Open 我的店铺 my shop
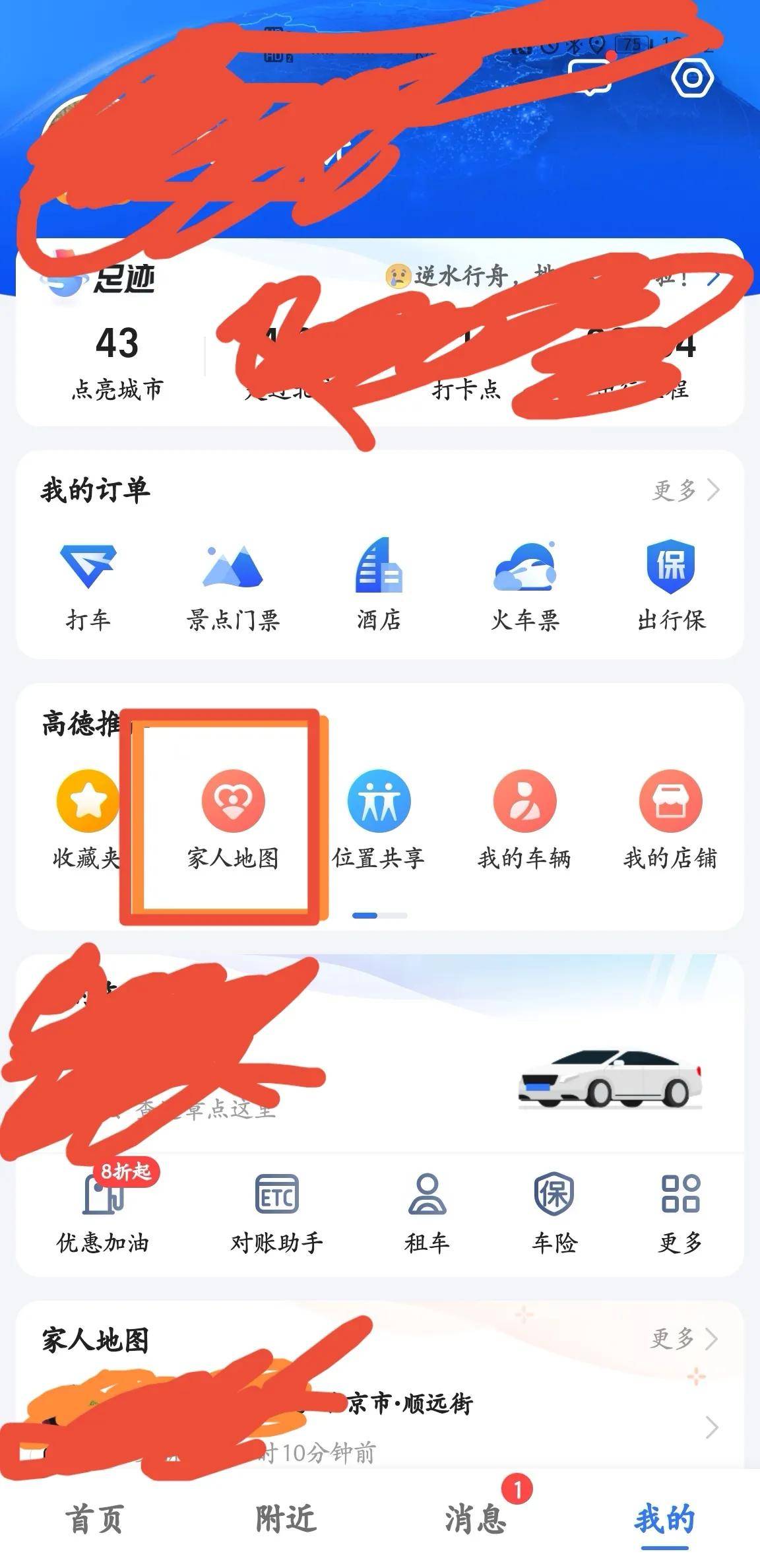This screenshot has height=1568, width=760. coord(668,800)
